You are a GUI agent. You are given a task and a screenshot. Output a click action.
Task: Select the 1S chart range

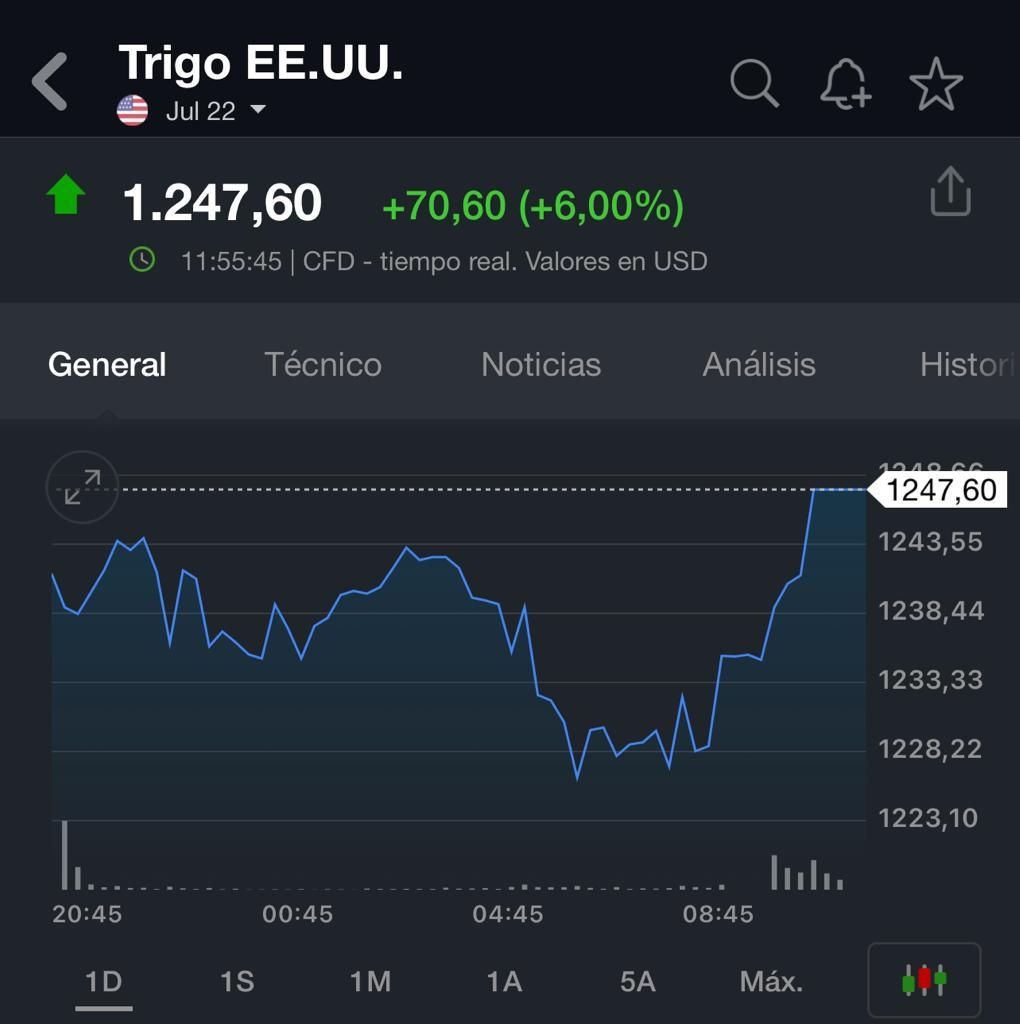click(x=237, y=982)
